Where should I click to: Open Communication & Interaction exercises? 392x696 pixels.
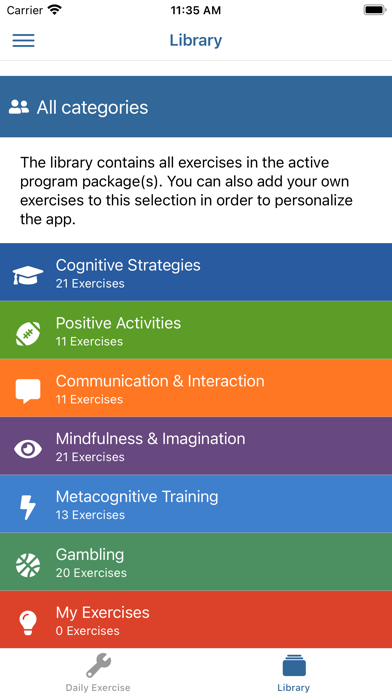point(196,388)
